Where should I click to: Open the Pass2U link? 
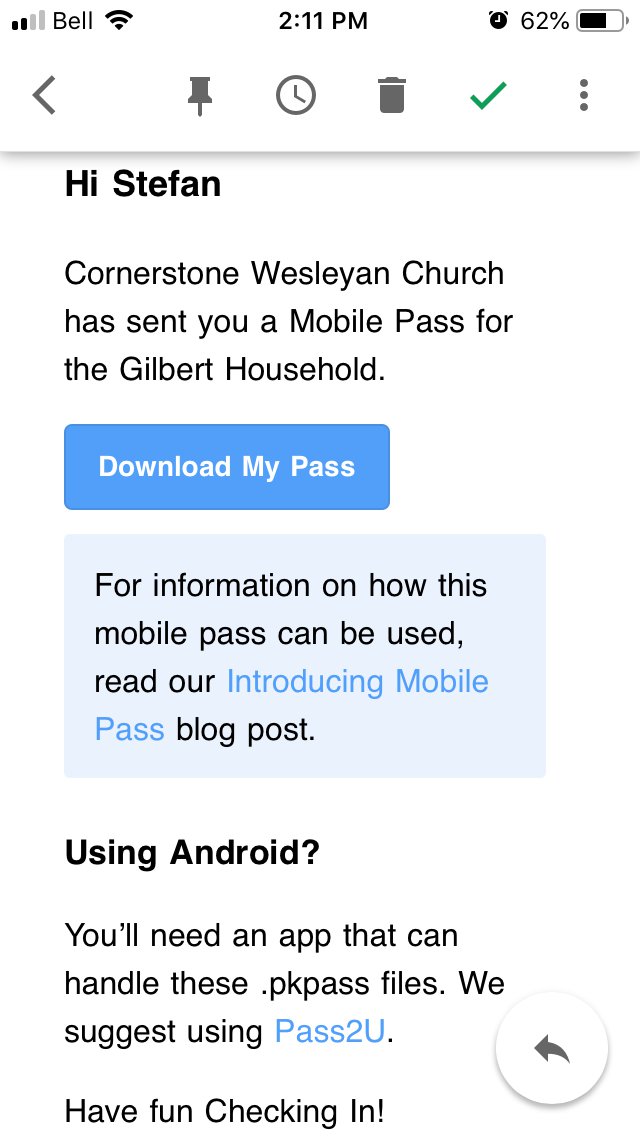(x=330, y=1031)
